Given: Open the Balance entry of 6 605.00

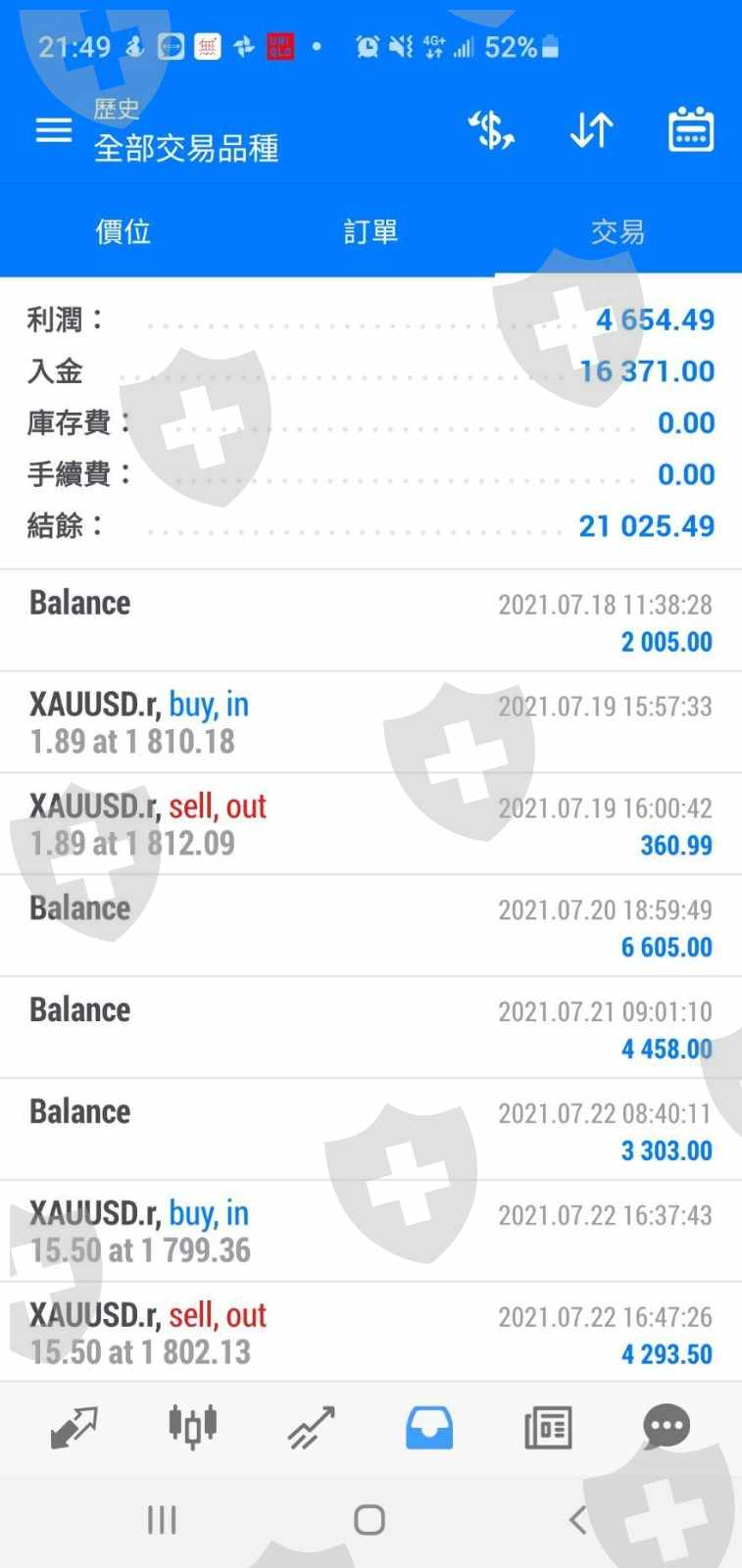Looking at the screenshot, I should [371, 926].
